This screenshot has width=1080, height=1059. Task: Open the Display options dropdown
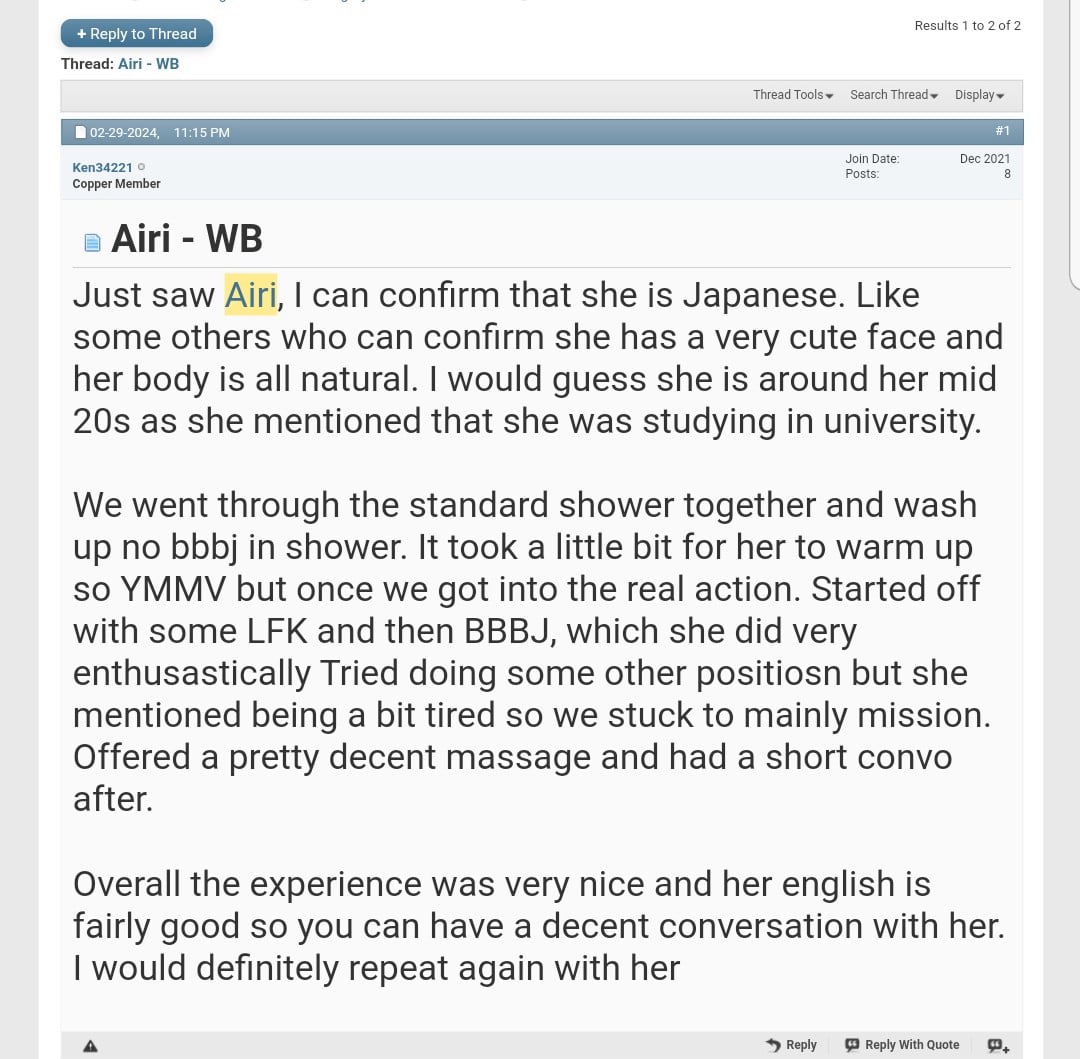point(979,95)
